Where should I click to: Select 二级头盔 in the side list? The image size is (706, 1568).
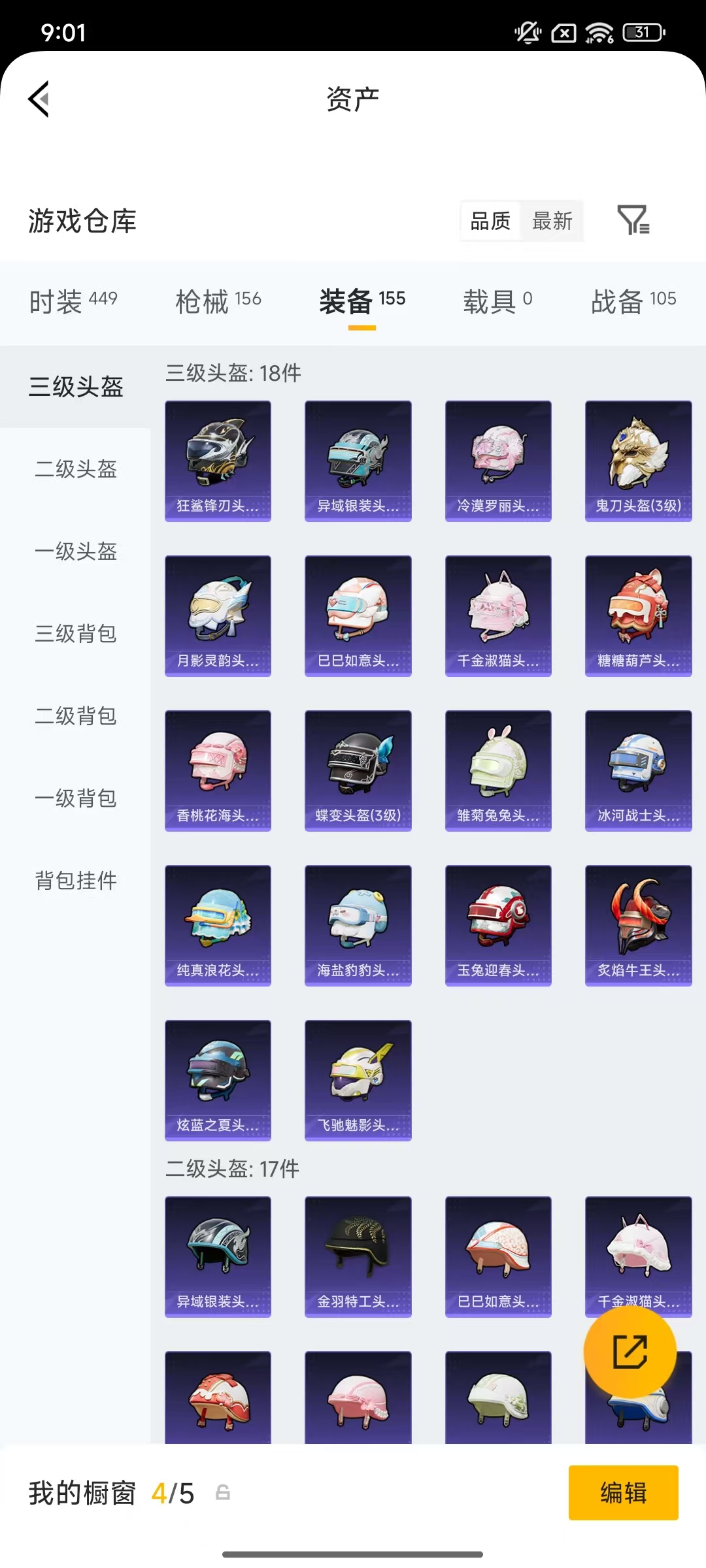[x=76, y=469]
